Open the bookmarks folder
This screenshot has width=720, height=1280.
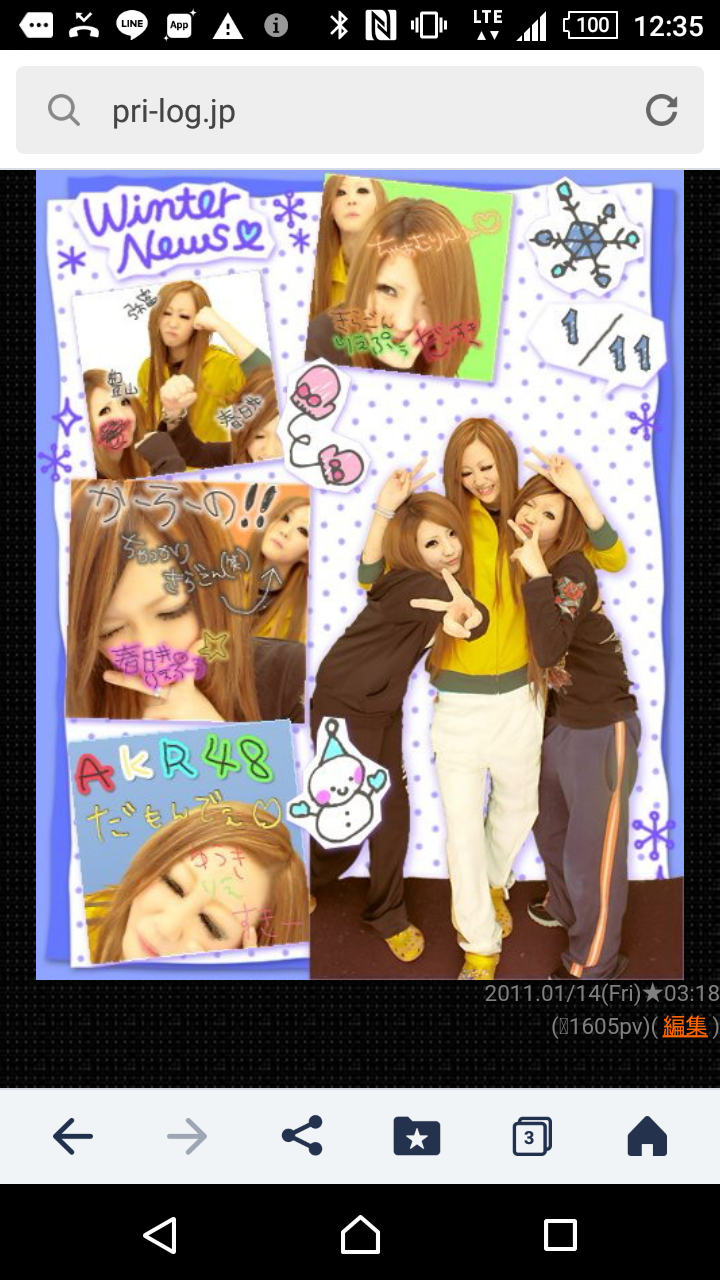pyautogui.click(x=417, y=1136)
